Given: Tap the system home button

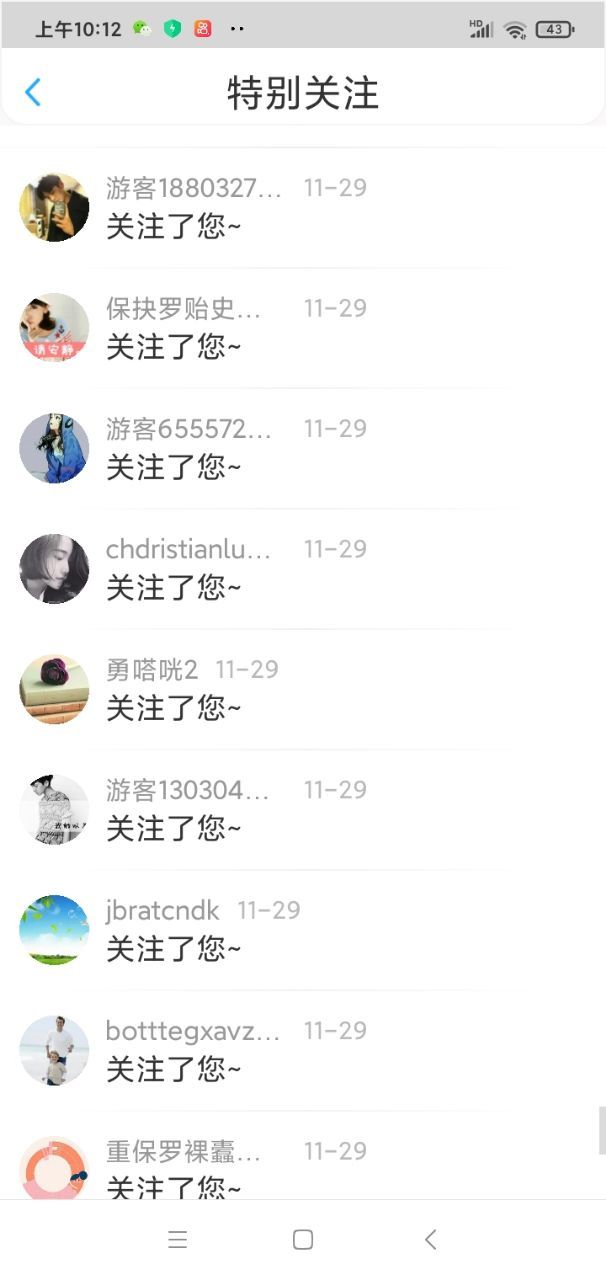Looking at the screenshot, I should pyautogui.click(x=303, y=1240).
